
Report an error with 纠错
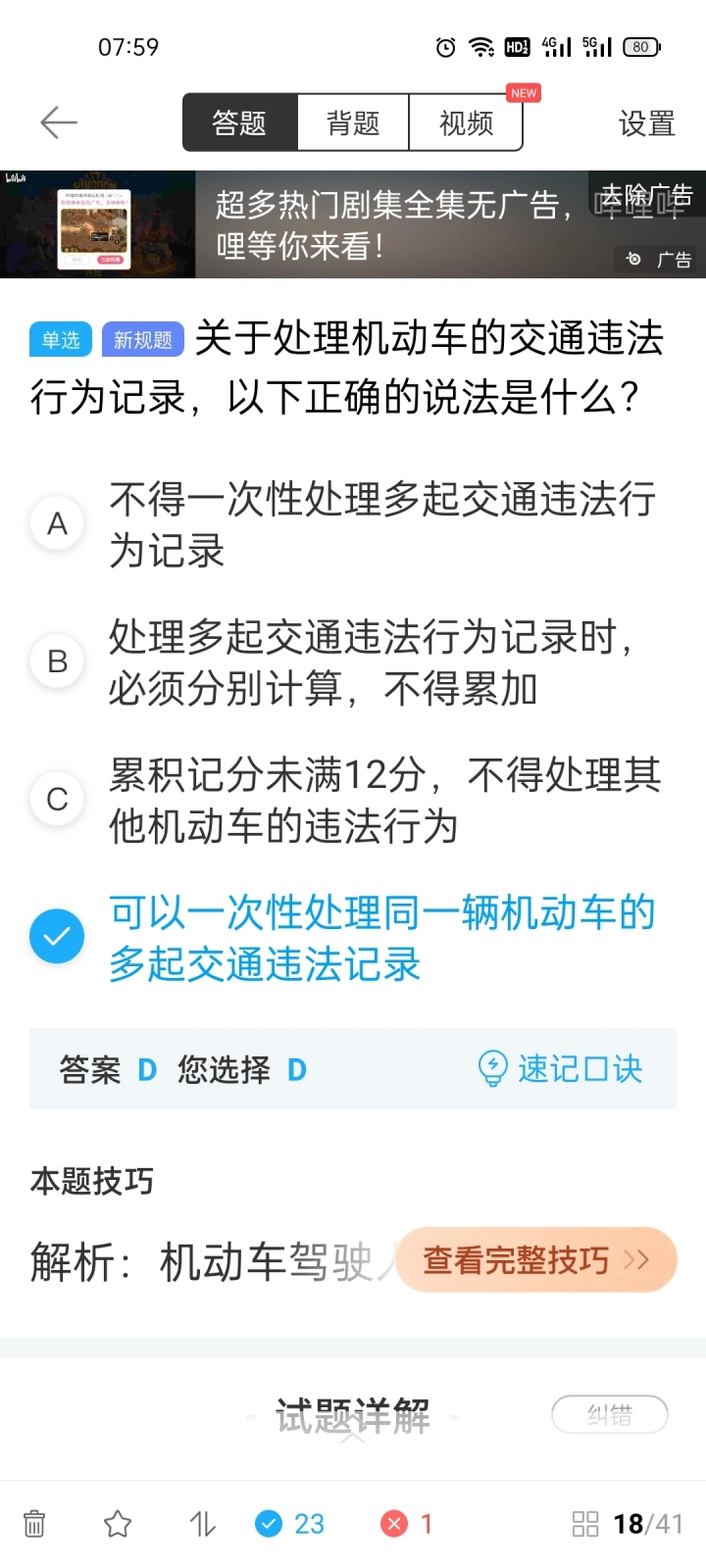610,1415
